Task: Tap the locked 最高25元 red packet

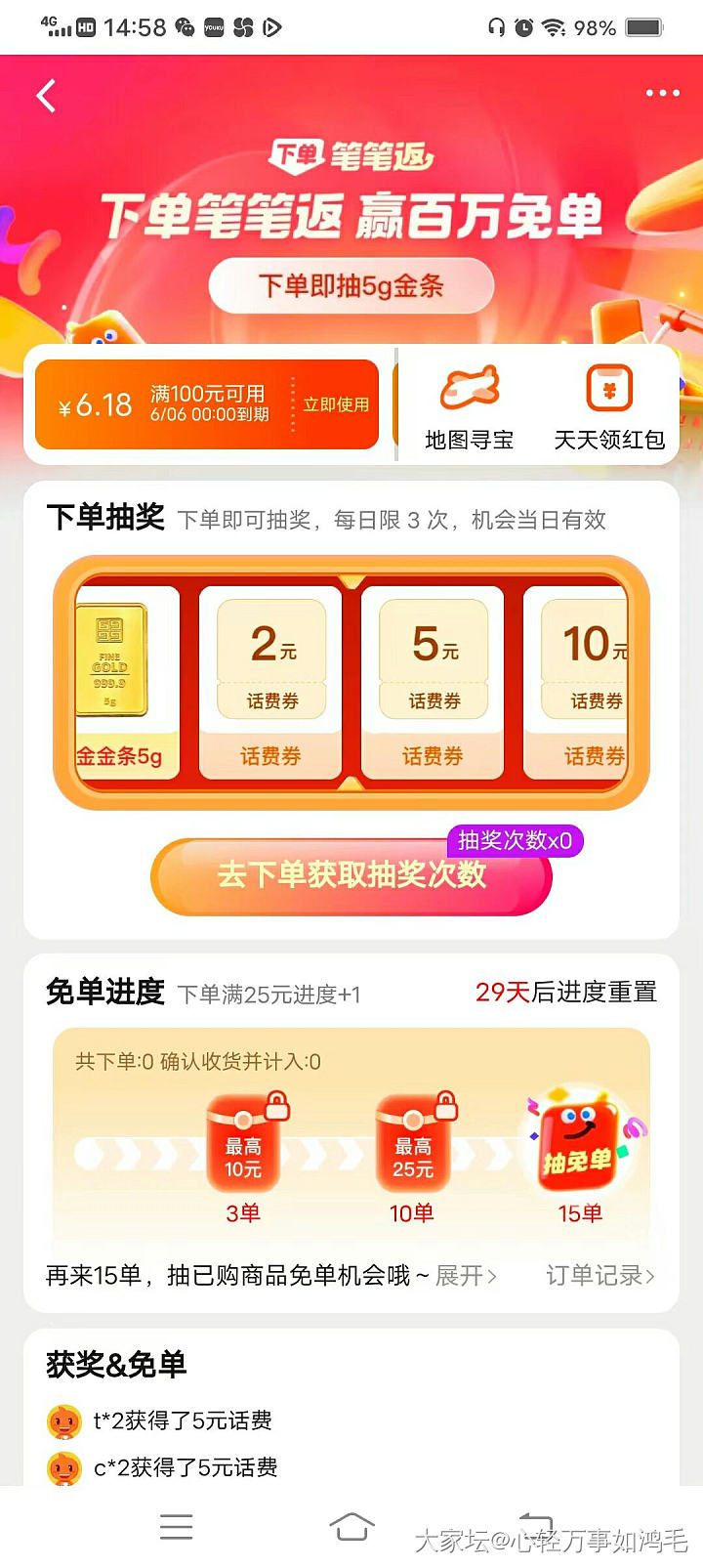Action: click(x=413, y=1147)
